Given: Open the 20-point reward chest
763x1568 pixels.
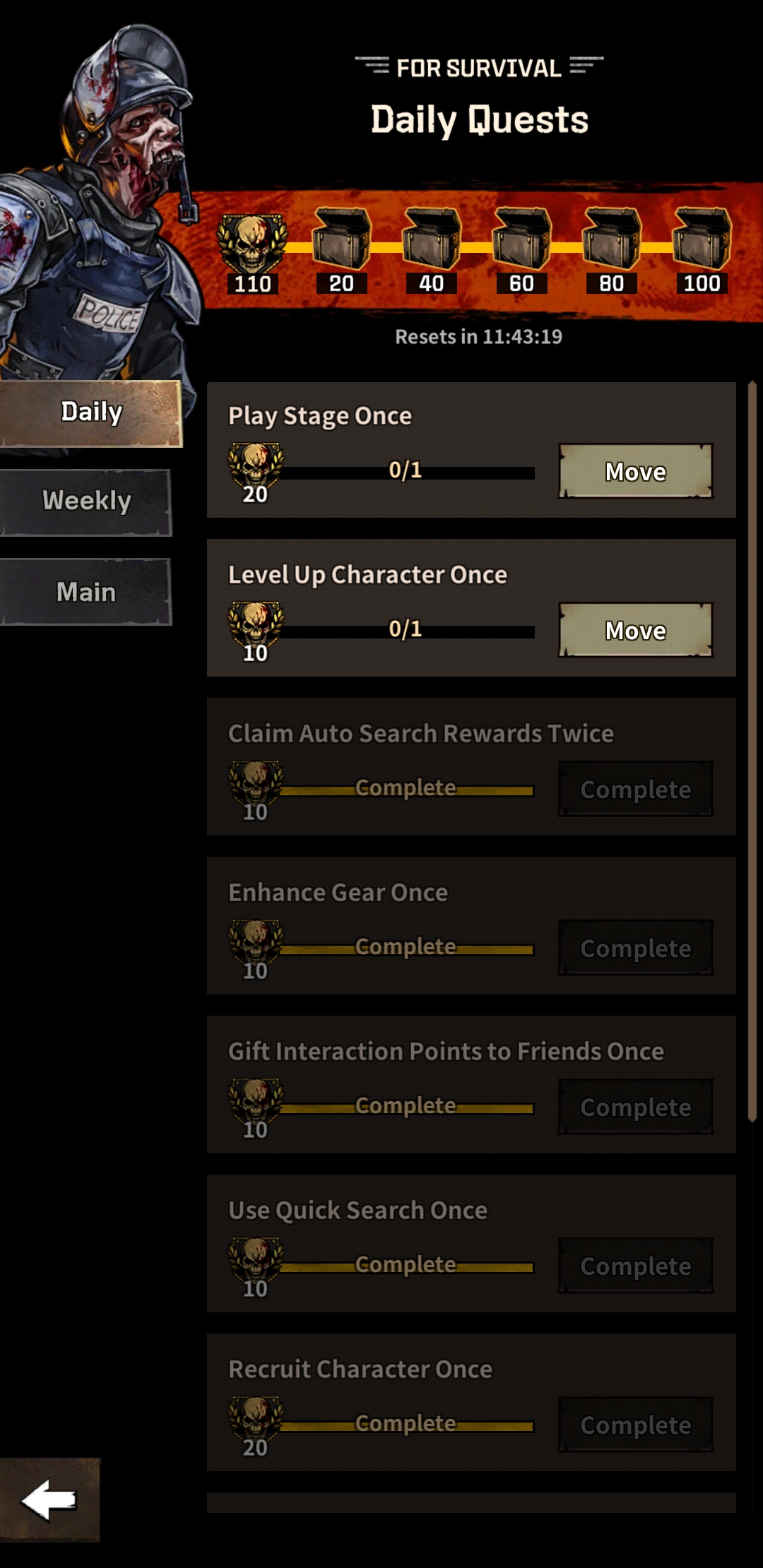Looking at the screenshot, I should click(x=341, y=240).
